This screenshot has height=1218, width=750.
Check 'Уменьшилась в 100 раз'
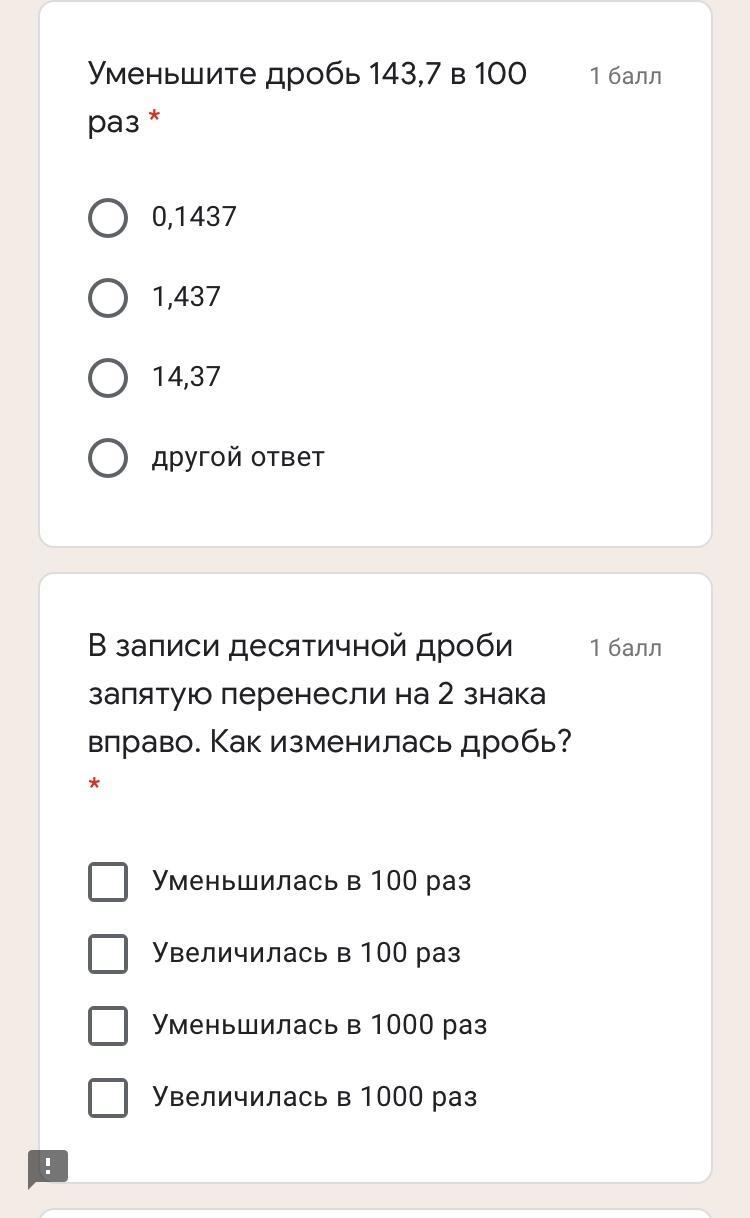[x=108, y=882]
